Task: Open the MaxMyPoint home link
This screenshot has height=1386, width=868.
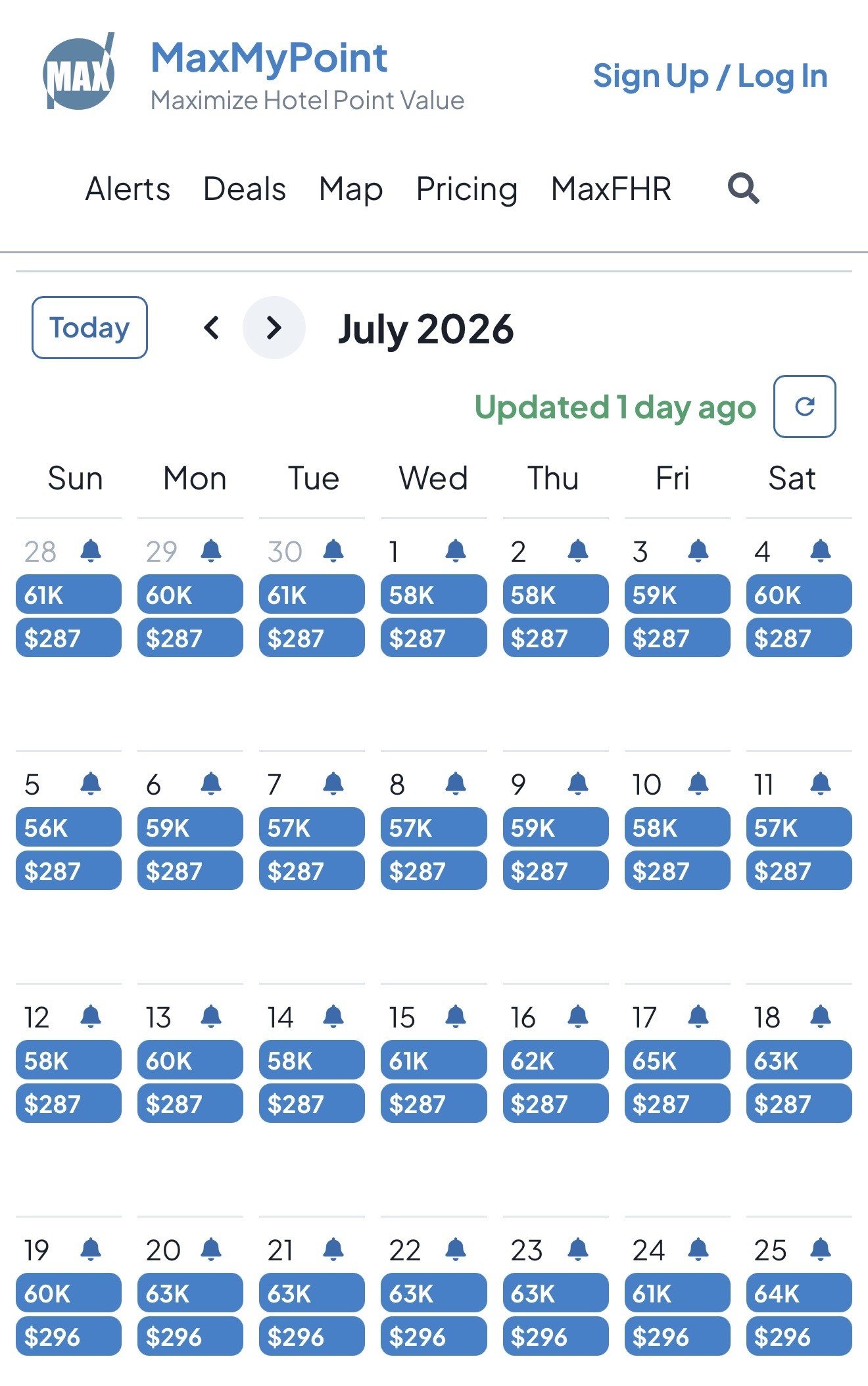Action: (269, 58)
